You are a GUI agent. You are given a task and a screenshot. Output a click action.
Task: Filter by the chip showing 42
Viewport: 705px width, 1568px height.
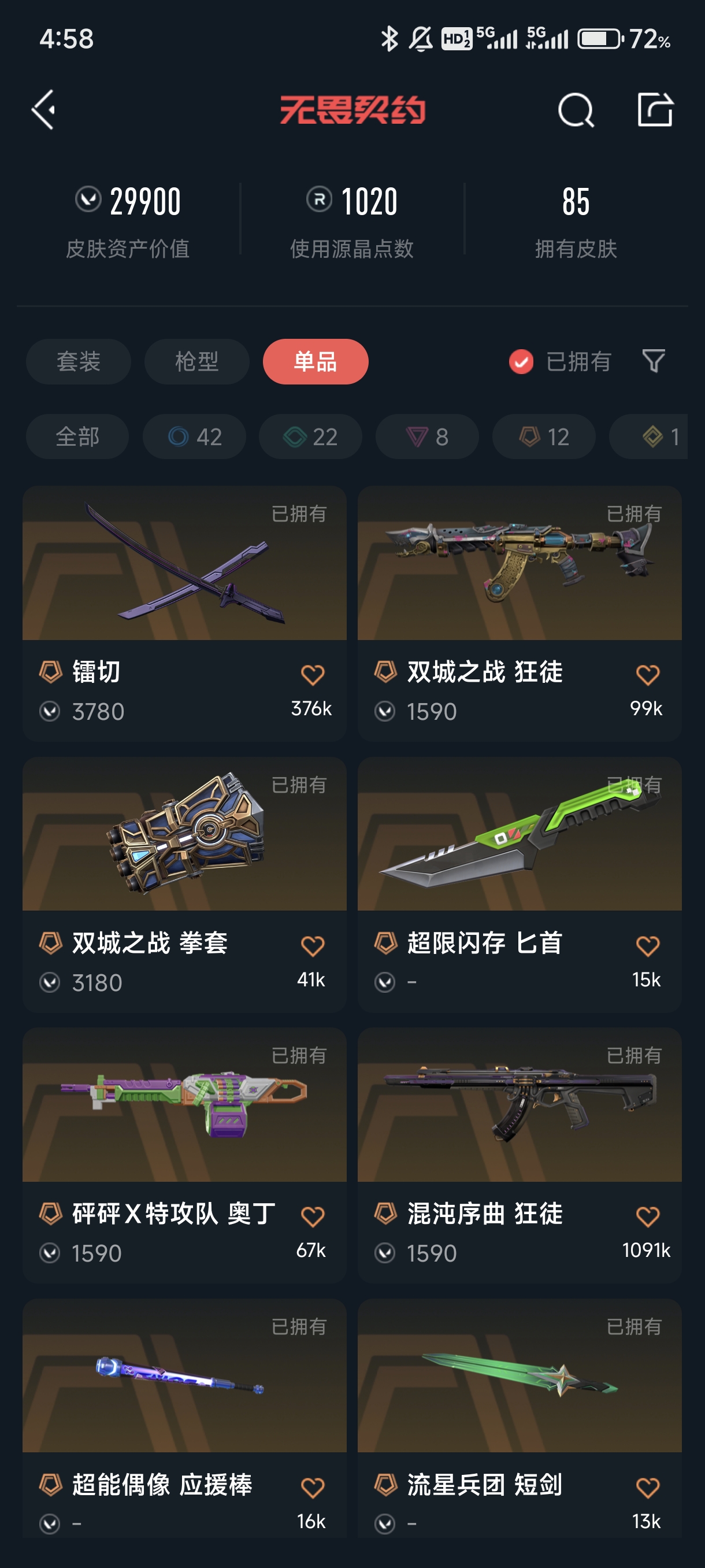point(194,437)
